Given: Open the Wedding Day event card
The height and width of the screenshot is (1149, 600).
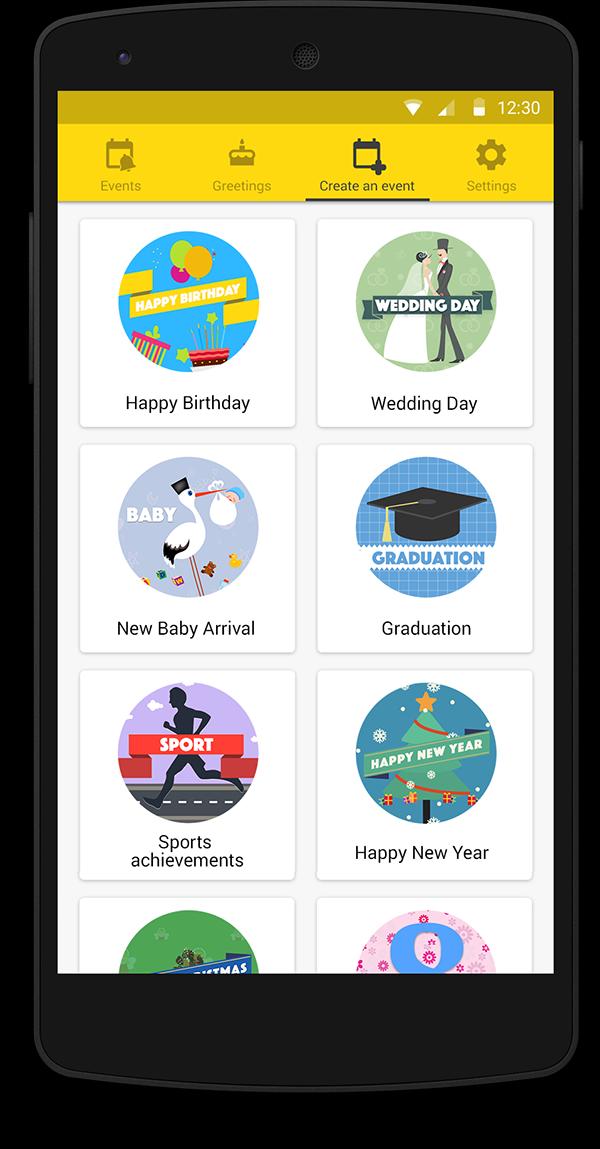Looking at the screenshot, I should coord(424,323).
